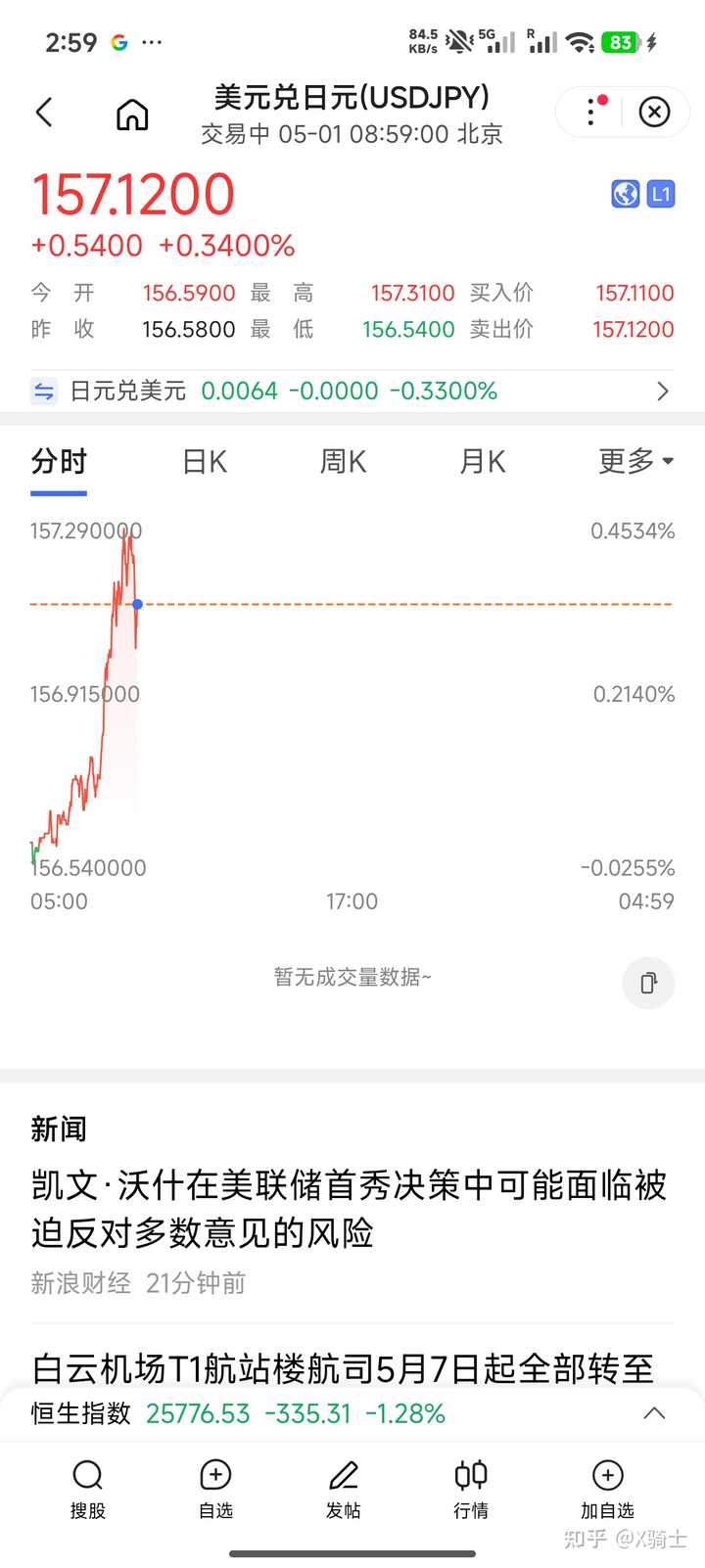Go back using the back arrow
This screenshot has width=705, height=1568.
coord(44,113)
